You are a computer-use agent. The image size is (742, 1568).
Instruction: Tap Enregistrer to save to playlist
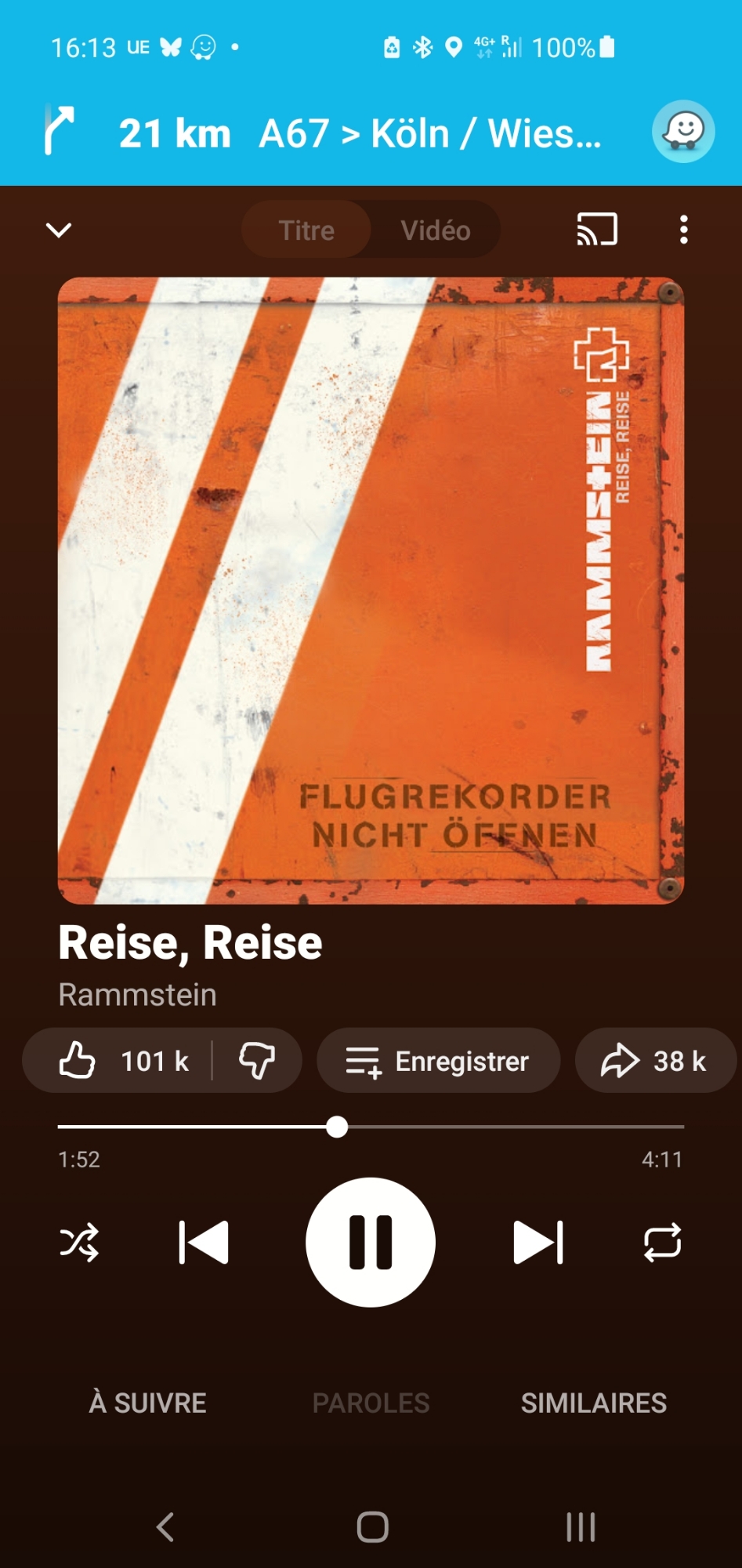pyautogui.click(x=438, y=1061)
